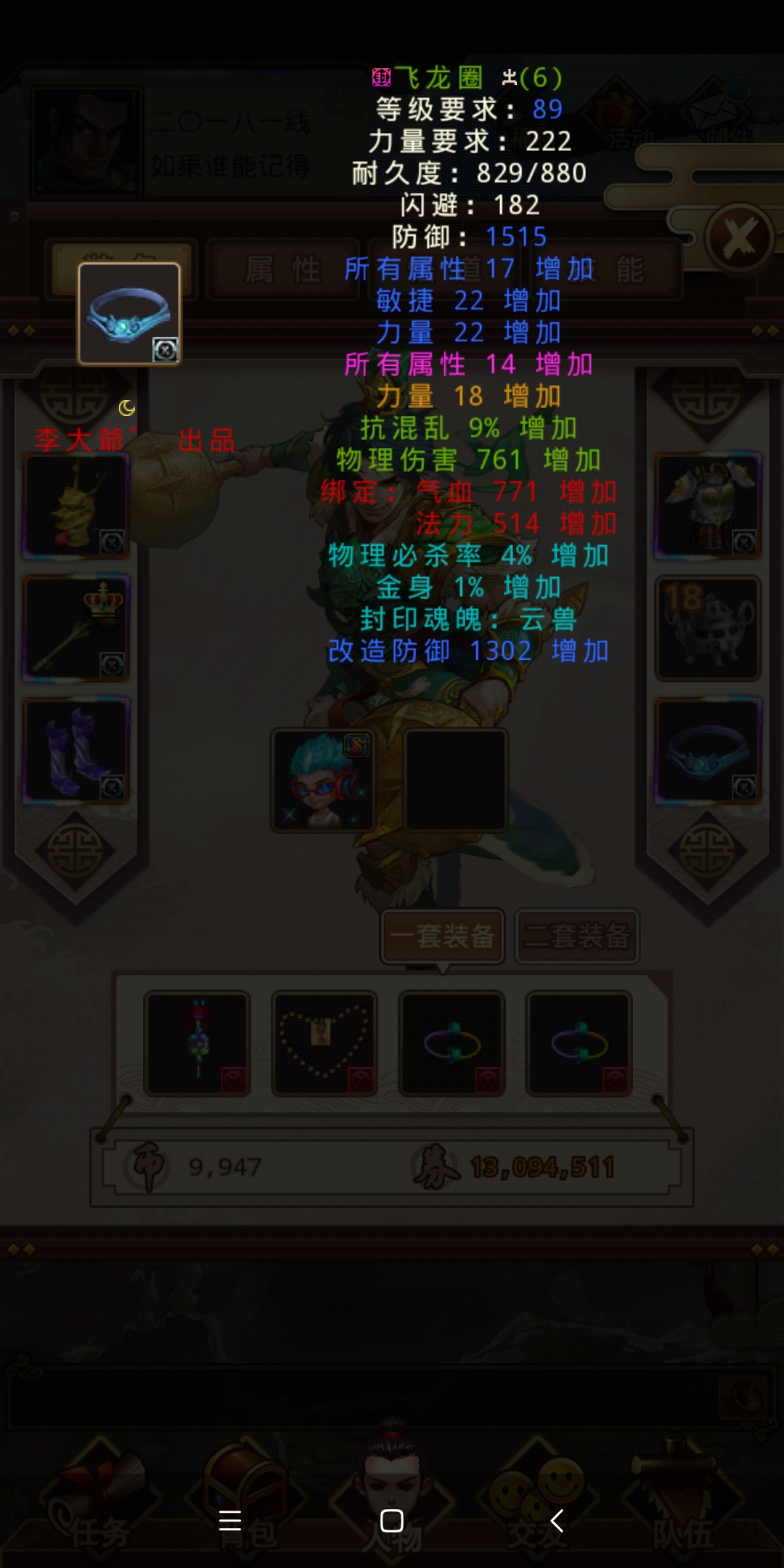Screen dimensions: 784x1568
Task: Switch to the 属性 tab
Action: coord(282,269)
